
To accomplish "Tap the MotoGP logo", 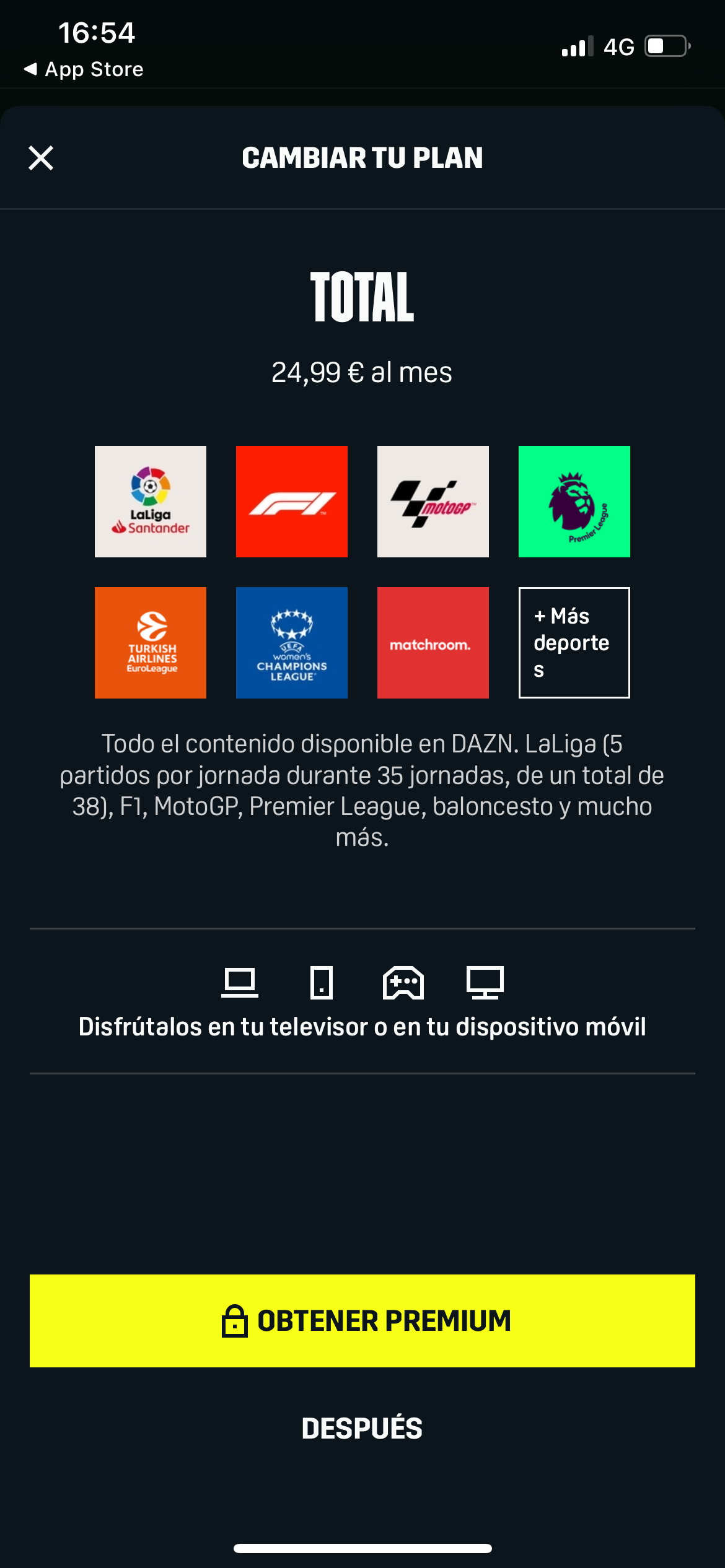I will [433, 500].
